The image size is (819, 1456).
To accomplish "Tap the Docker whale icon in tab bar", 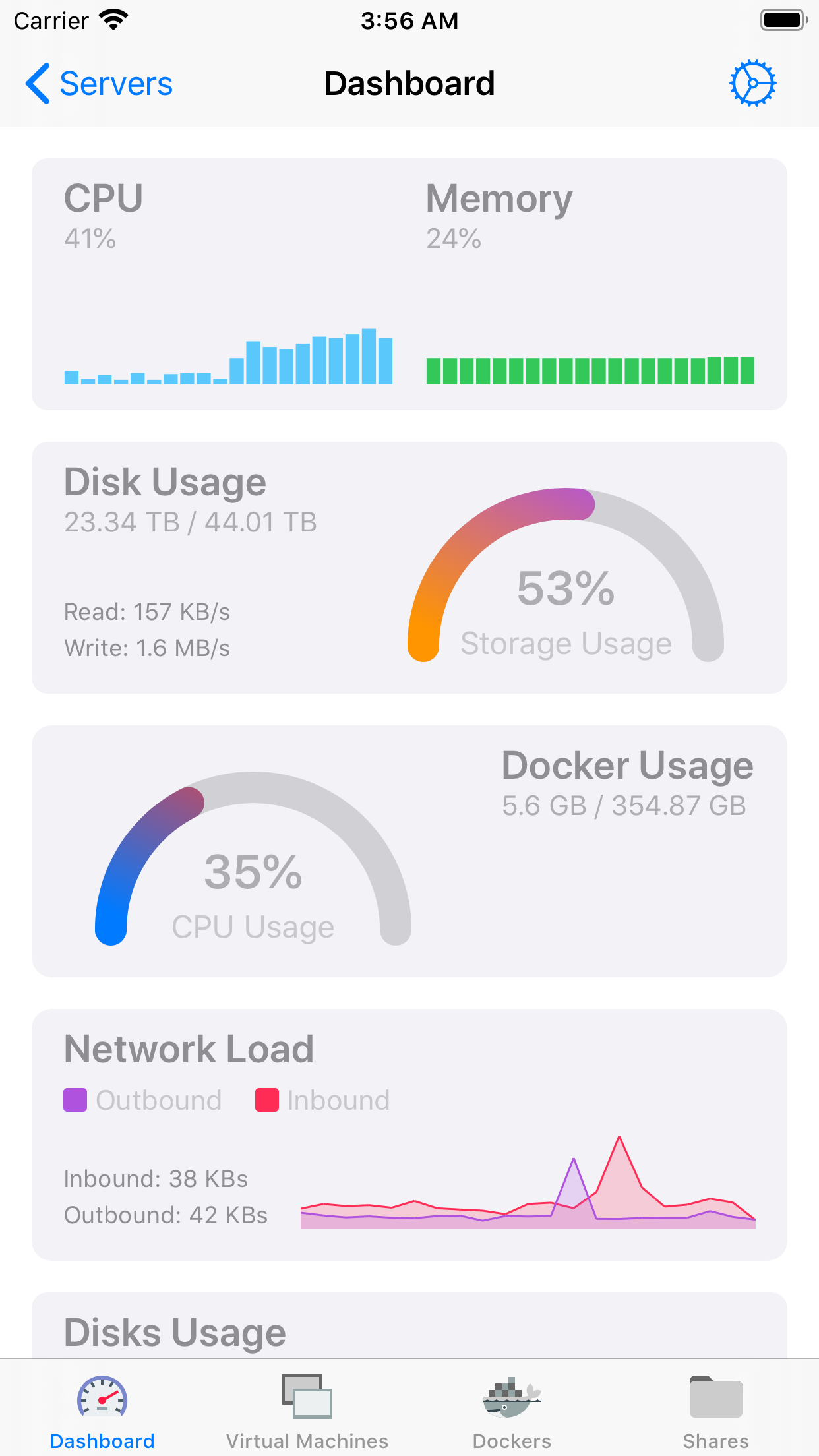I will pyautogui.click(x=511, y=1397).
